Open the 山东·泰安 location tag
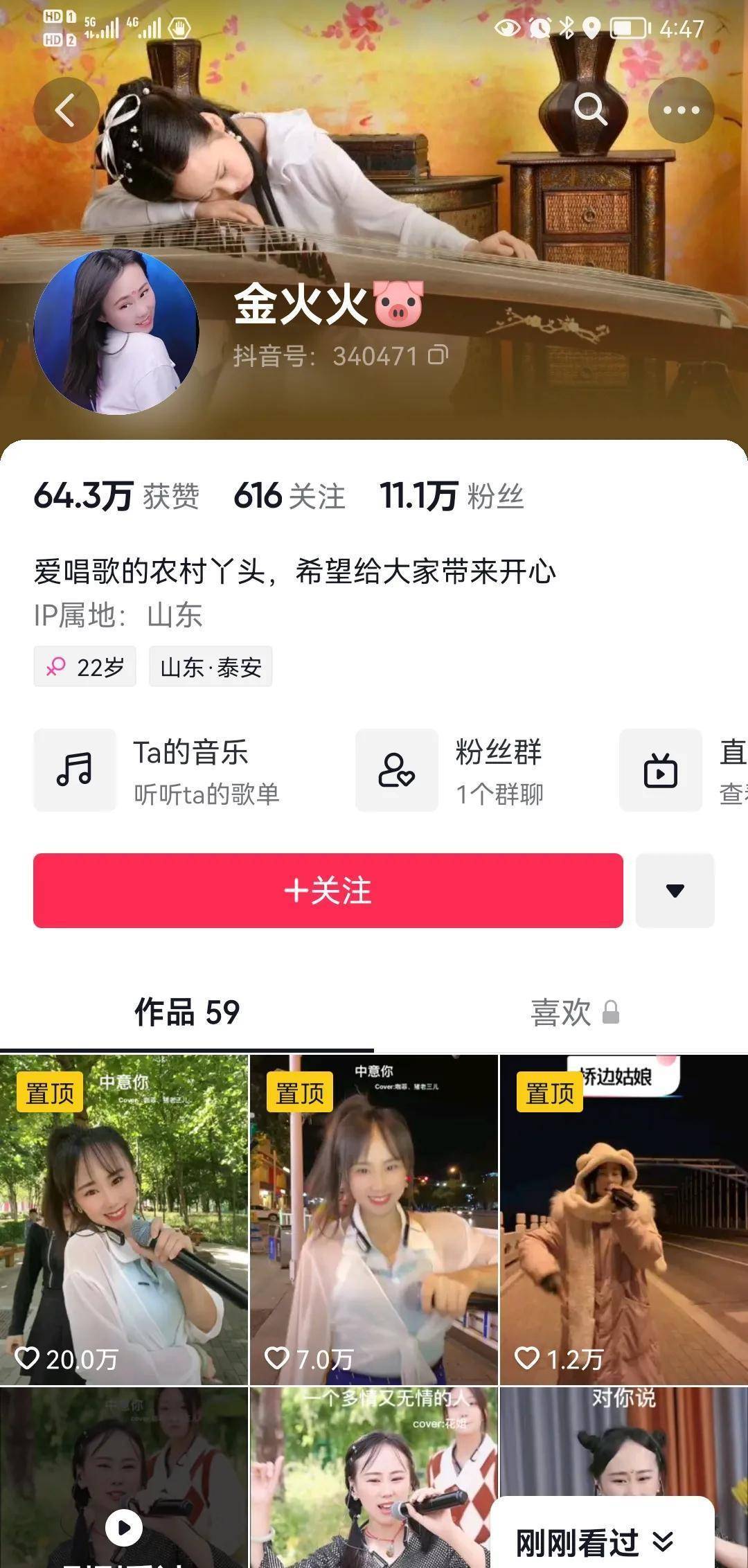 click(x=211, y=667)
